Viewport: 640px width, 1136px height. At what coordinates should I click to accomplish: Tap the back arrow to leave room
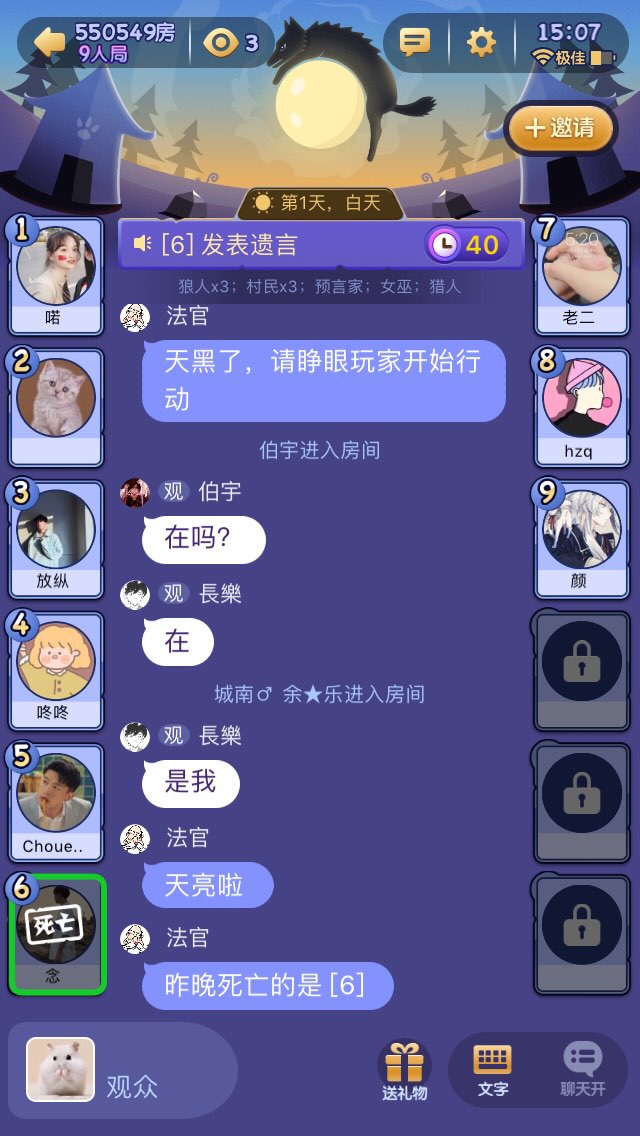click(x=48, y=41)
